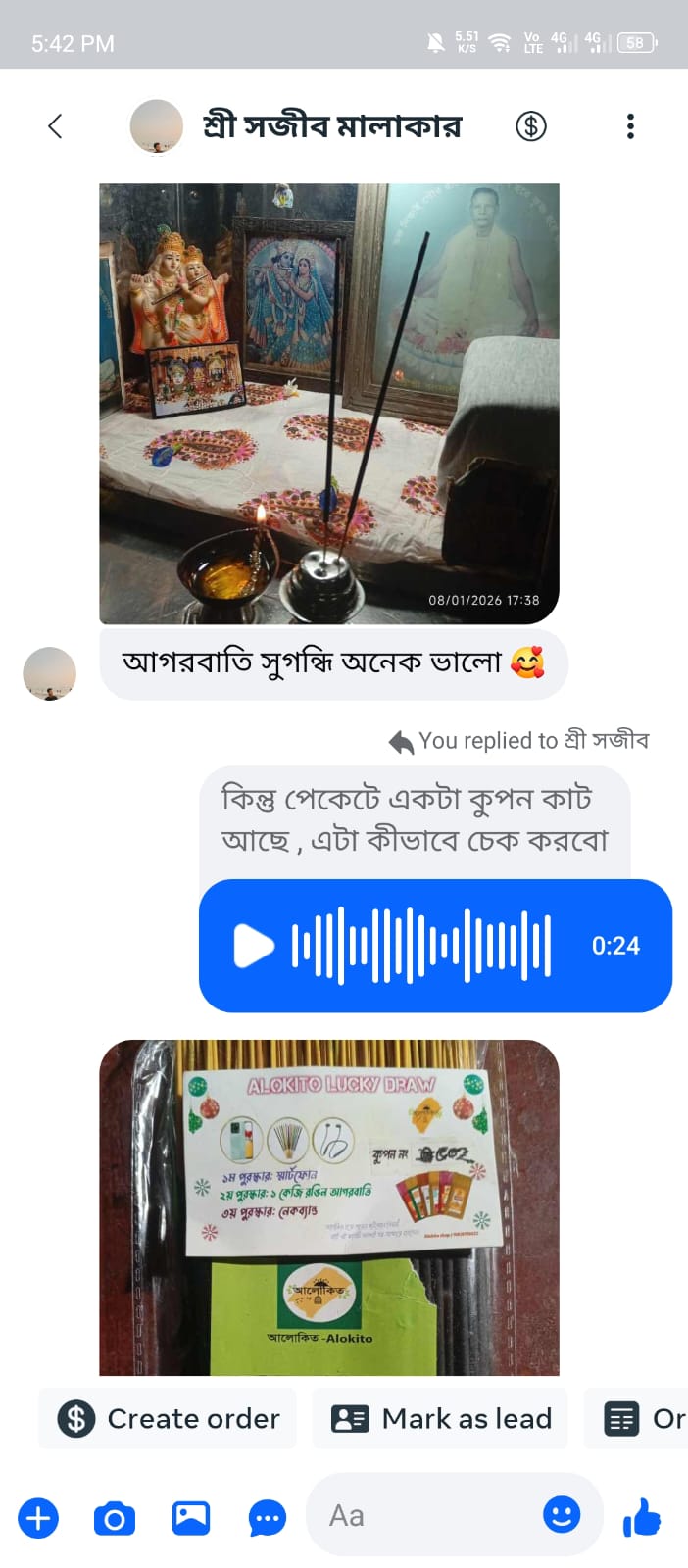Open the quoted coupon reply message

pyautogui.click(x=415, y=820)
